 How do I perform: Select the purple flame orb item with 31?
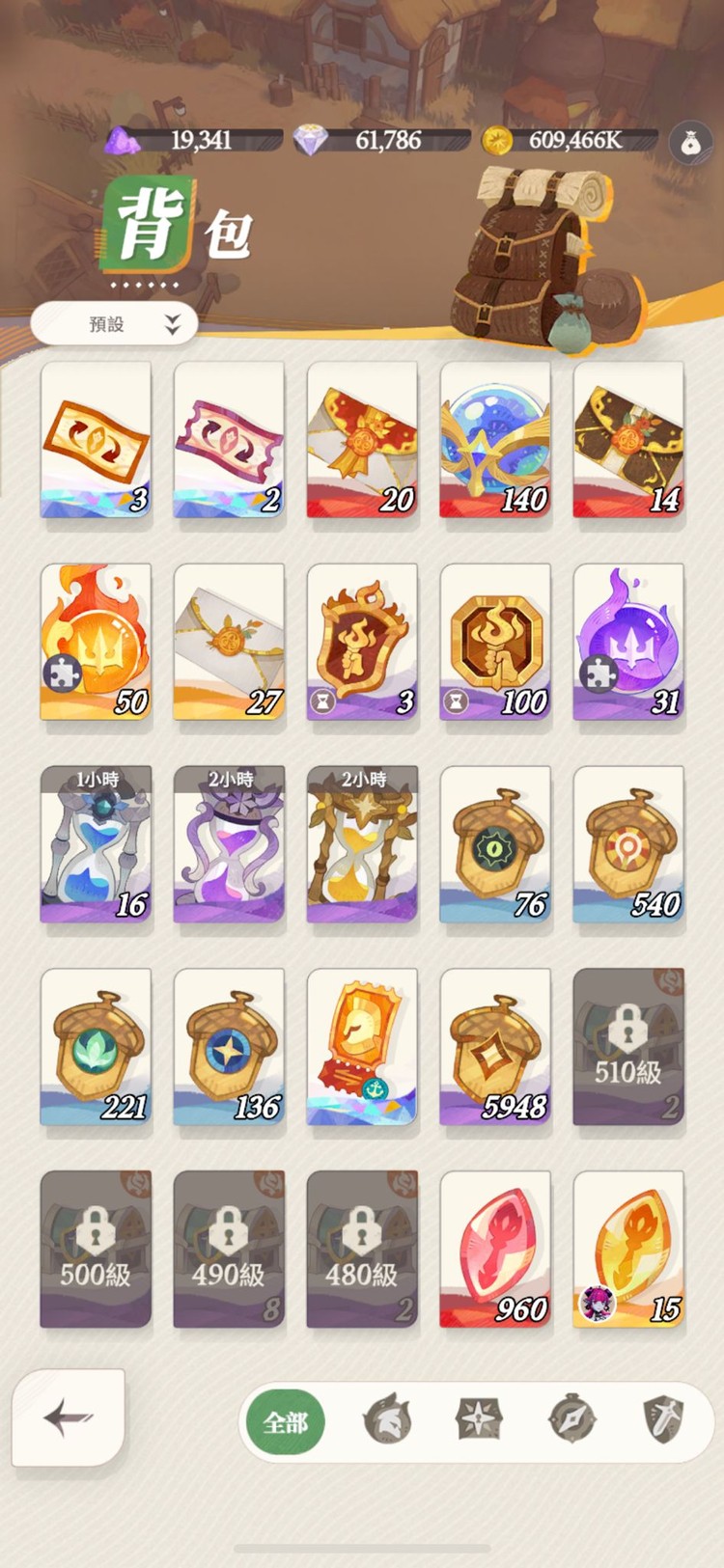coord(628,643)
